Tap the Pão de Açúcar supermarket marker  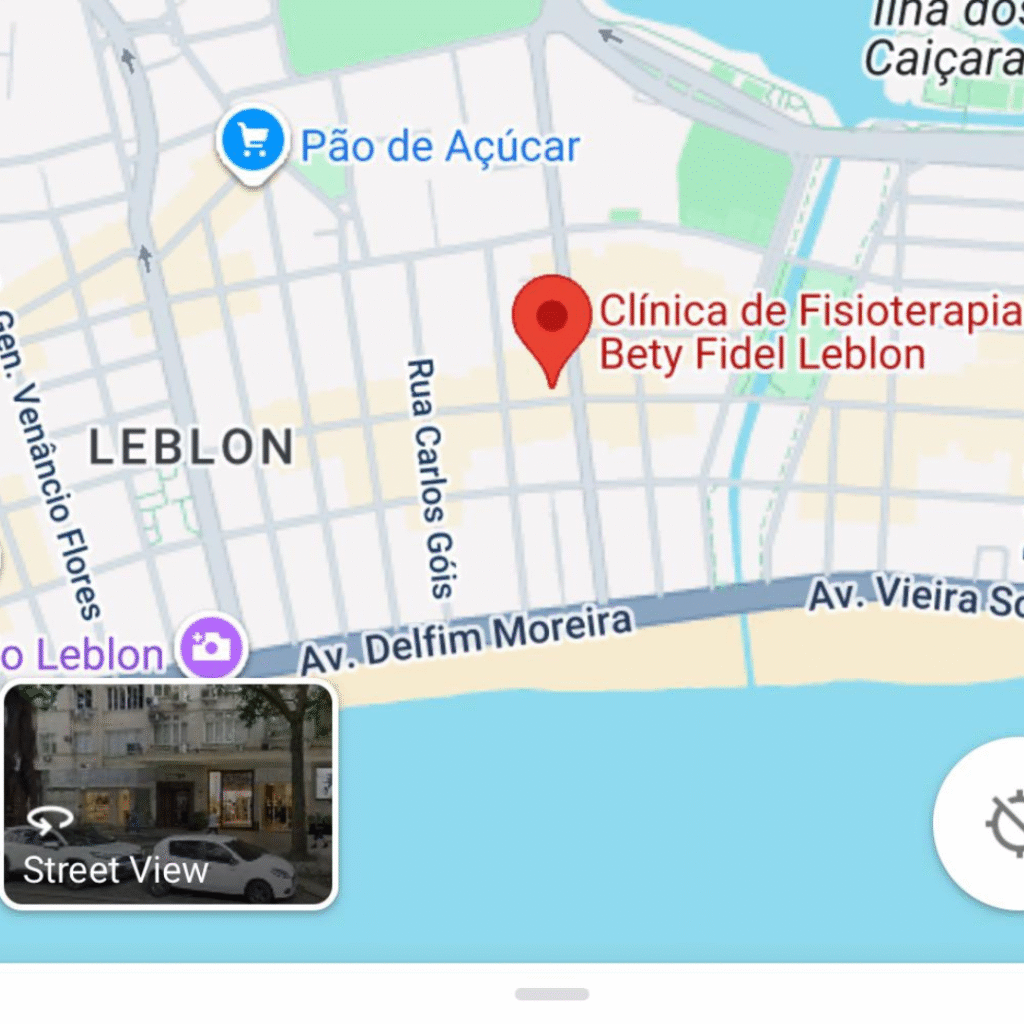click(x=253, y=144)
